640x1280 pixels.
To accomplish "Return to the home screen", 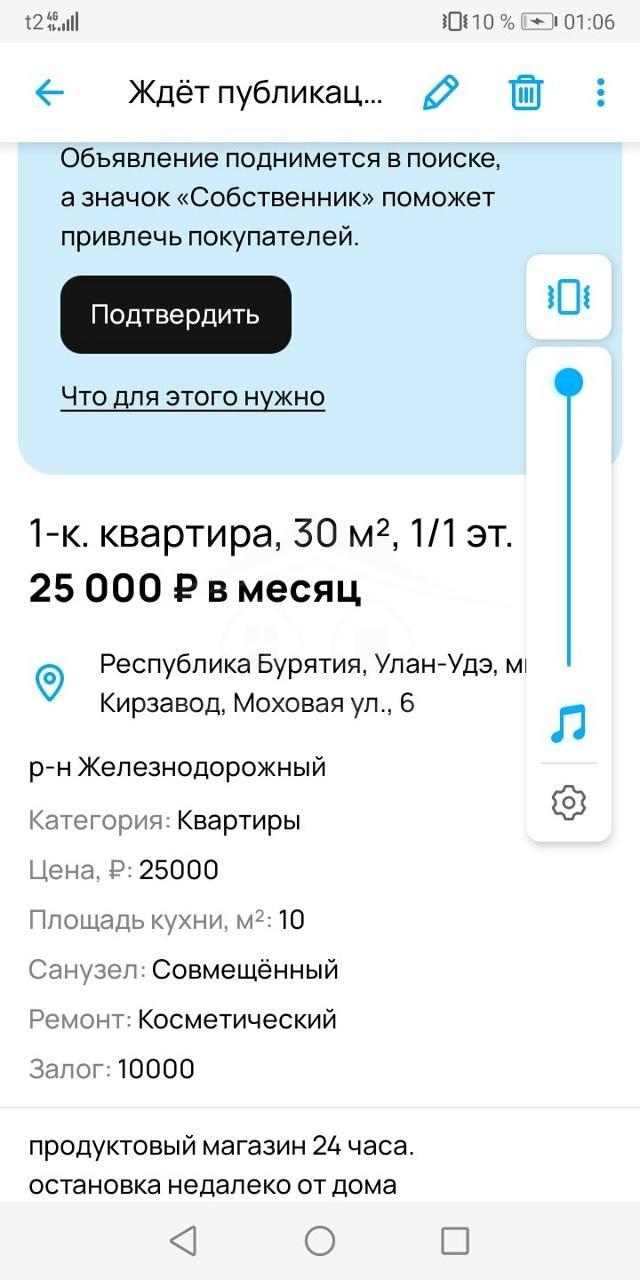I will (320, 1241).
